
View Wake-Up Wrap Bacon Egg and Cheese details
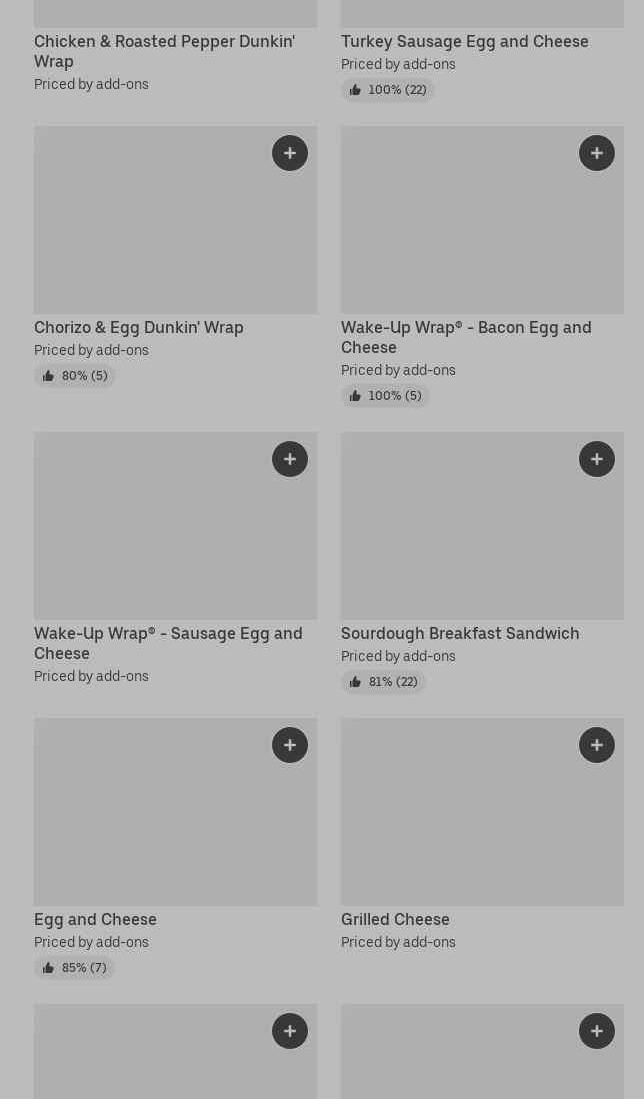point(466,337)
